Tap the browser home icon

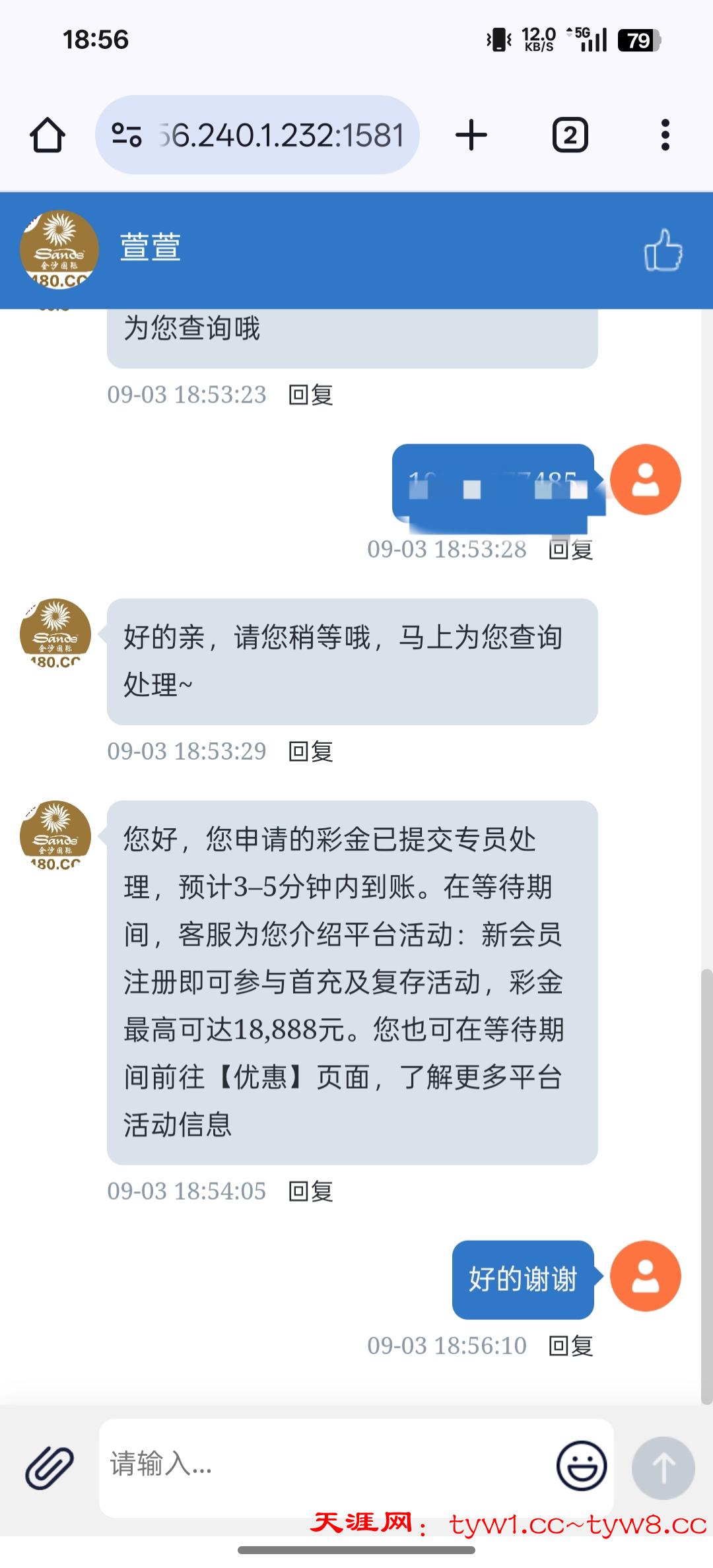coord(48,135)
